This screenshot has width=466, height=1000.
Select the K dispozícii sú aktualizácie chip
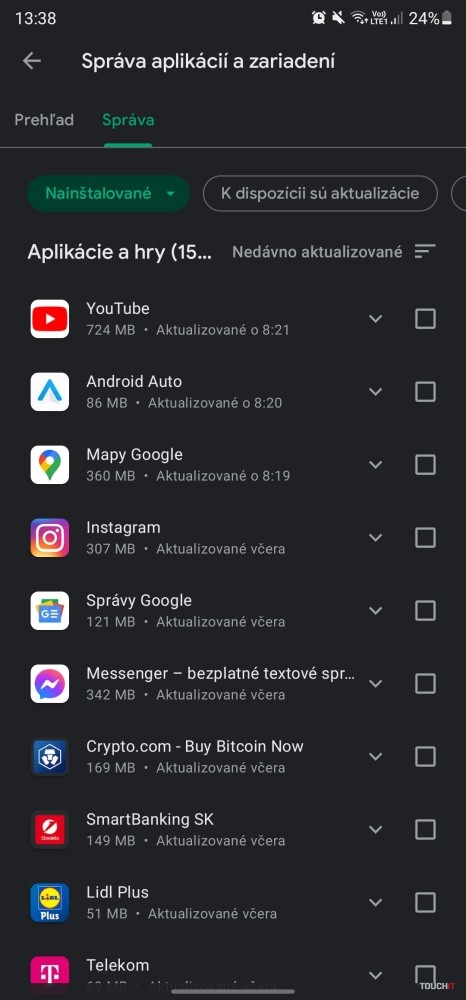(320, 193)
